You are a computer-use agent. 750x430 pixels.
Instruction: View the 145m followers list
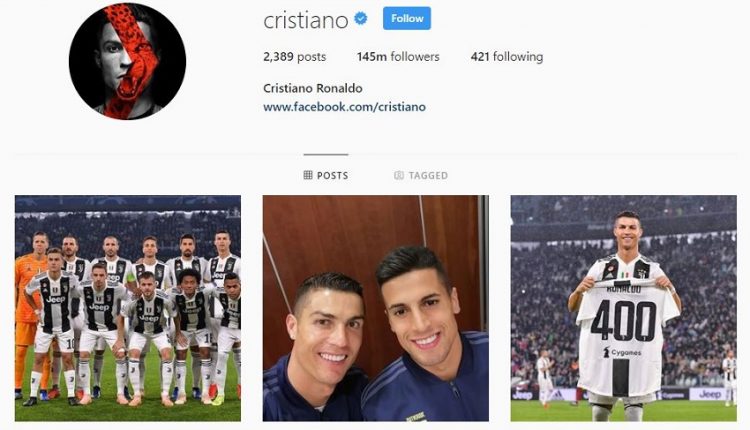(x=397, y=57)
